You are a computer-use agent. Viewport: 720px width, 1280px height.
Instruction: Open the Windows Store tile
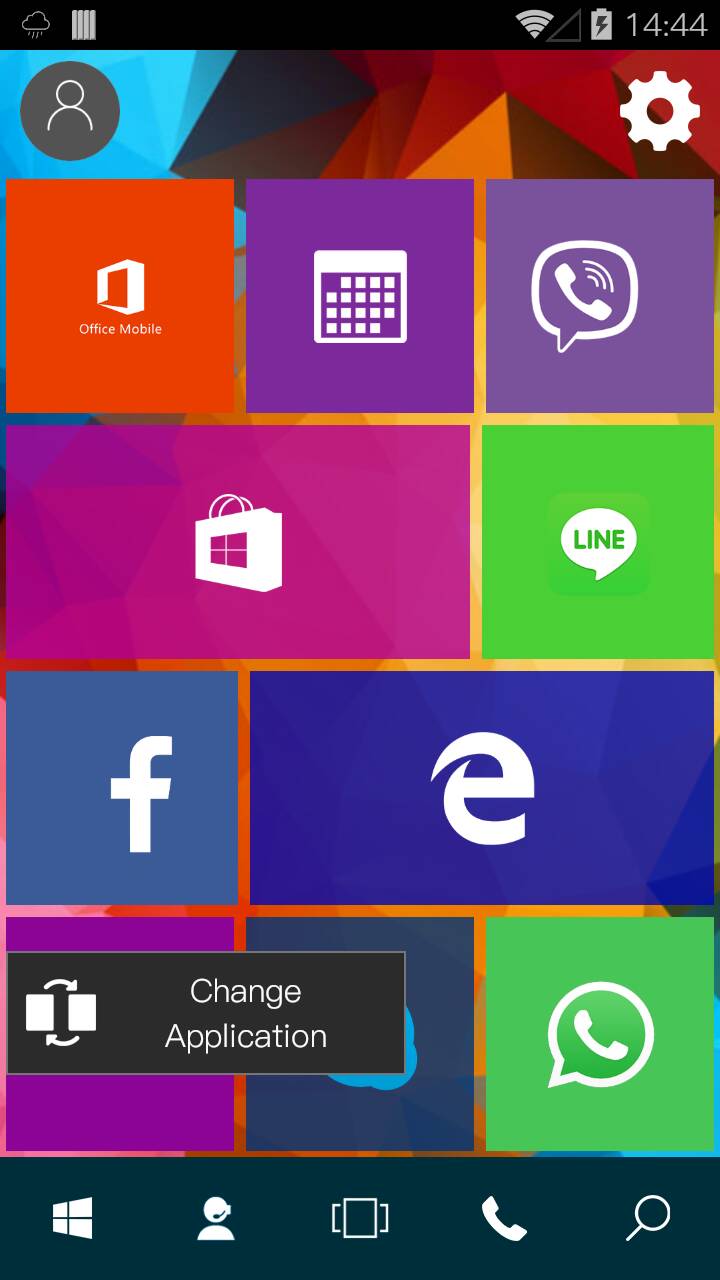237,541
